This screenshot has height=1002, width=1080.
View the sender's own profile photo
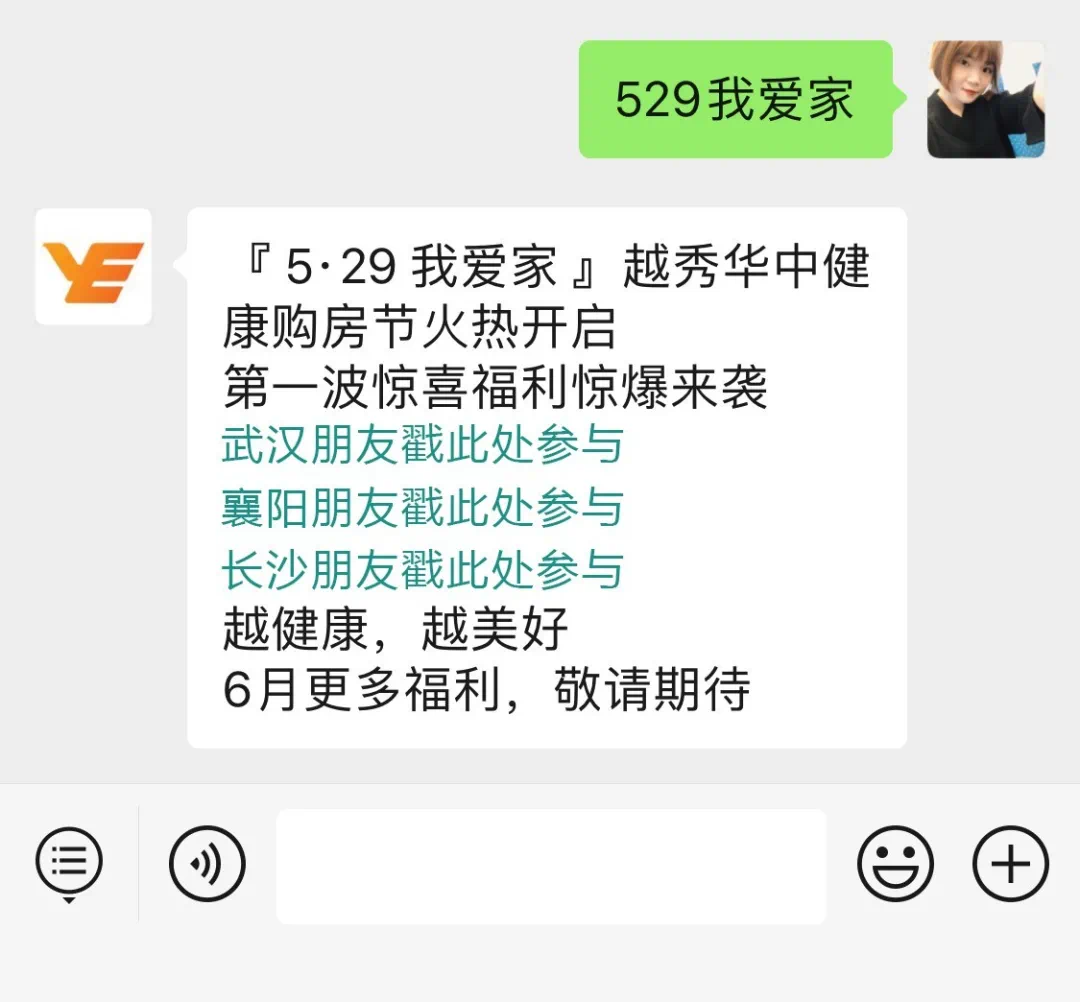point(985,99)
